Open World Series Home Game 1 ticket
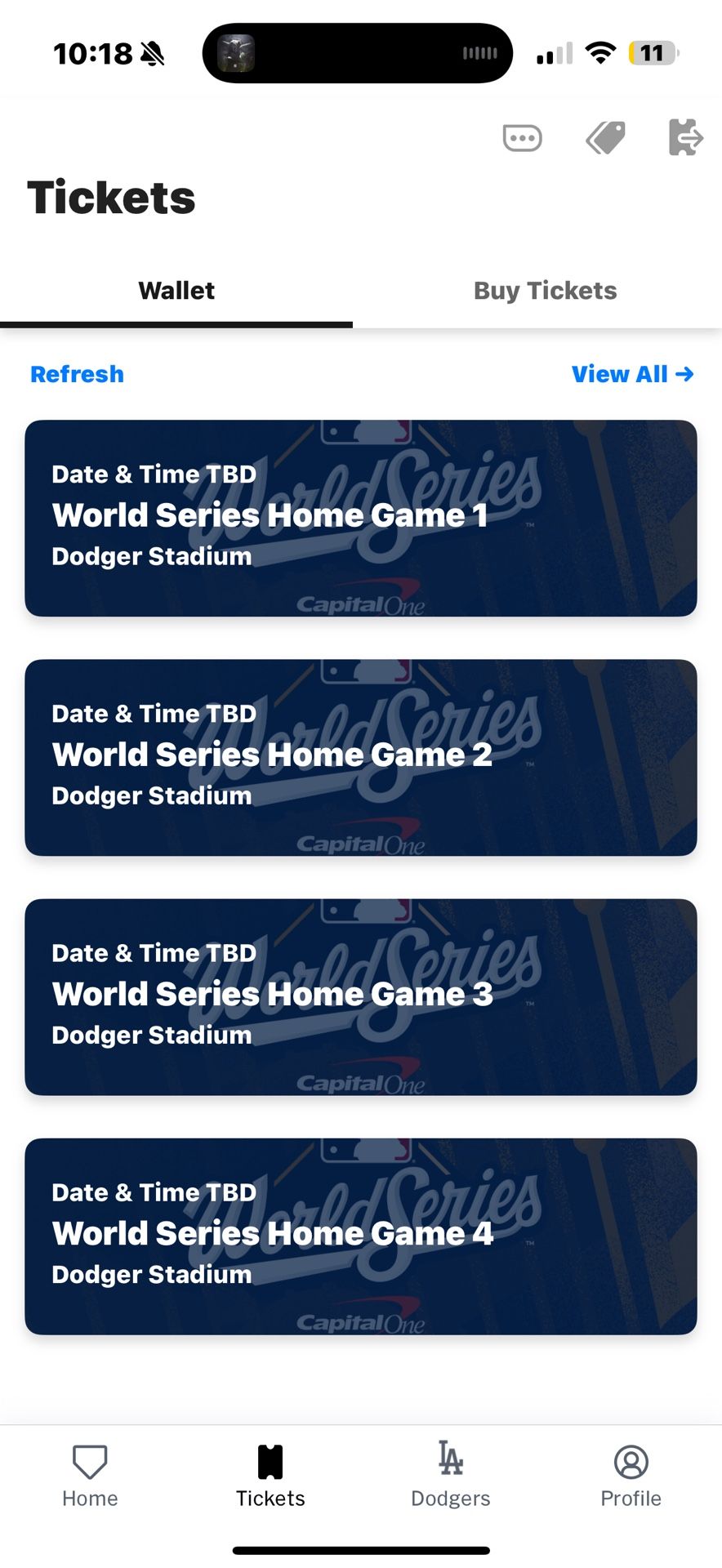 pyautogui.click(x=361, y=516)
